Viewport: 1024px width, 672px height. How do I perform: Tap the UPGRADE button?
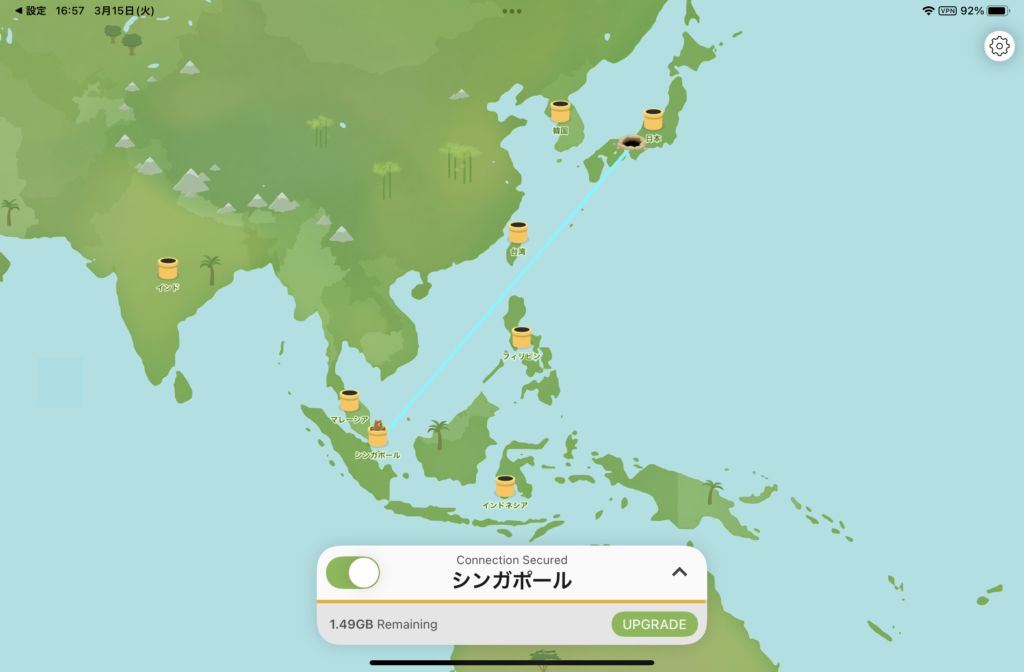654,624
